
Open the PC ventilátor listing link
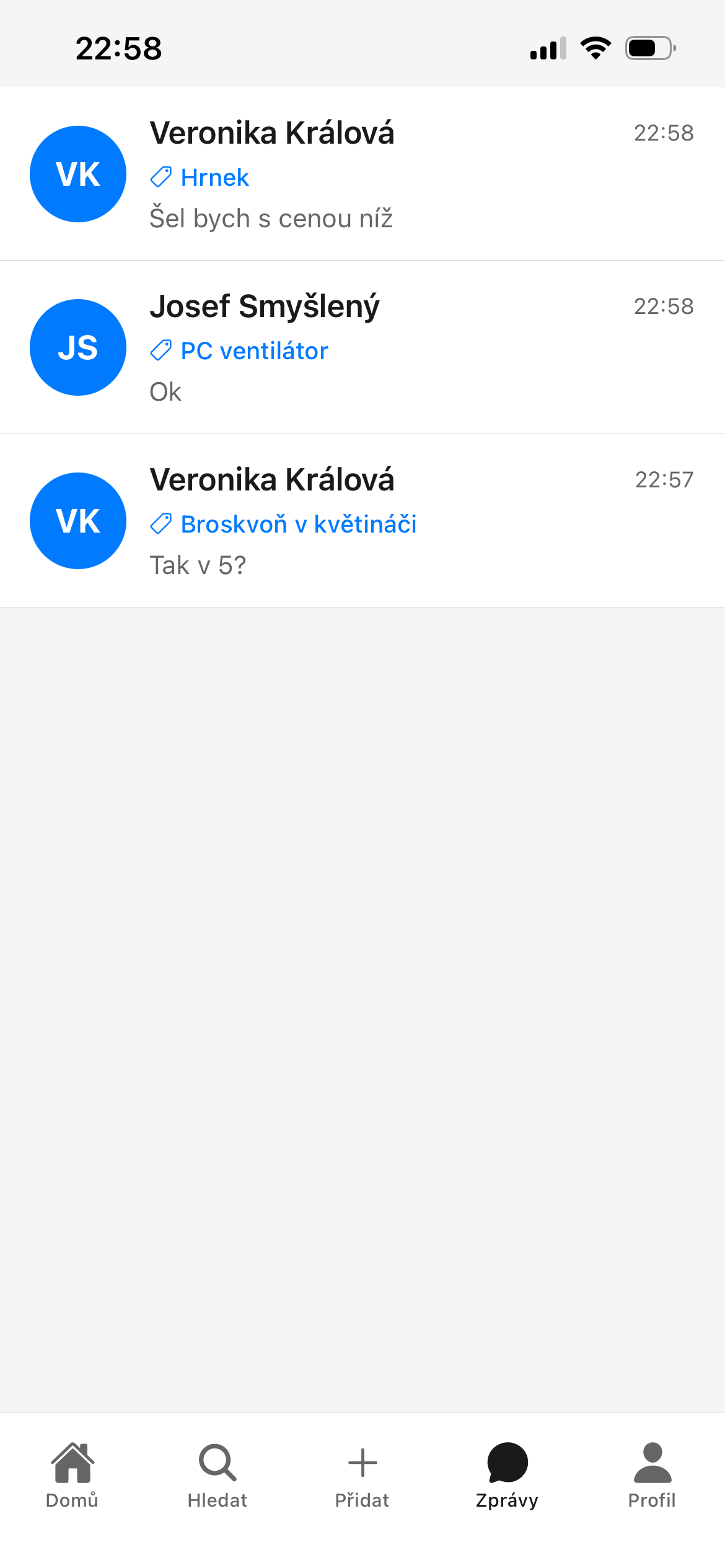[x=254, y=350]
